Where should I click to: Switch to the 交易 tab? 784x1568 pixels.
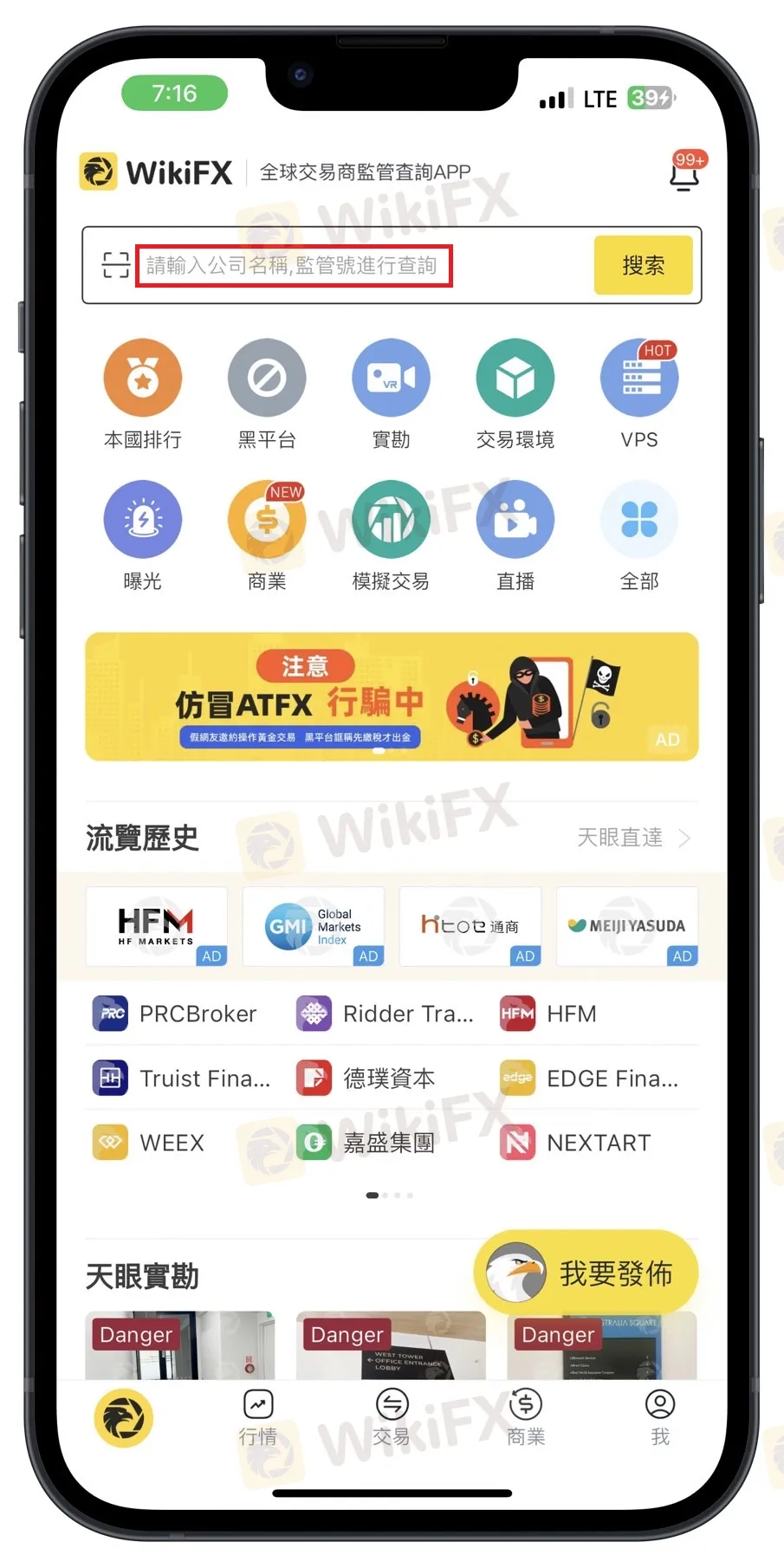(392, 1417)
